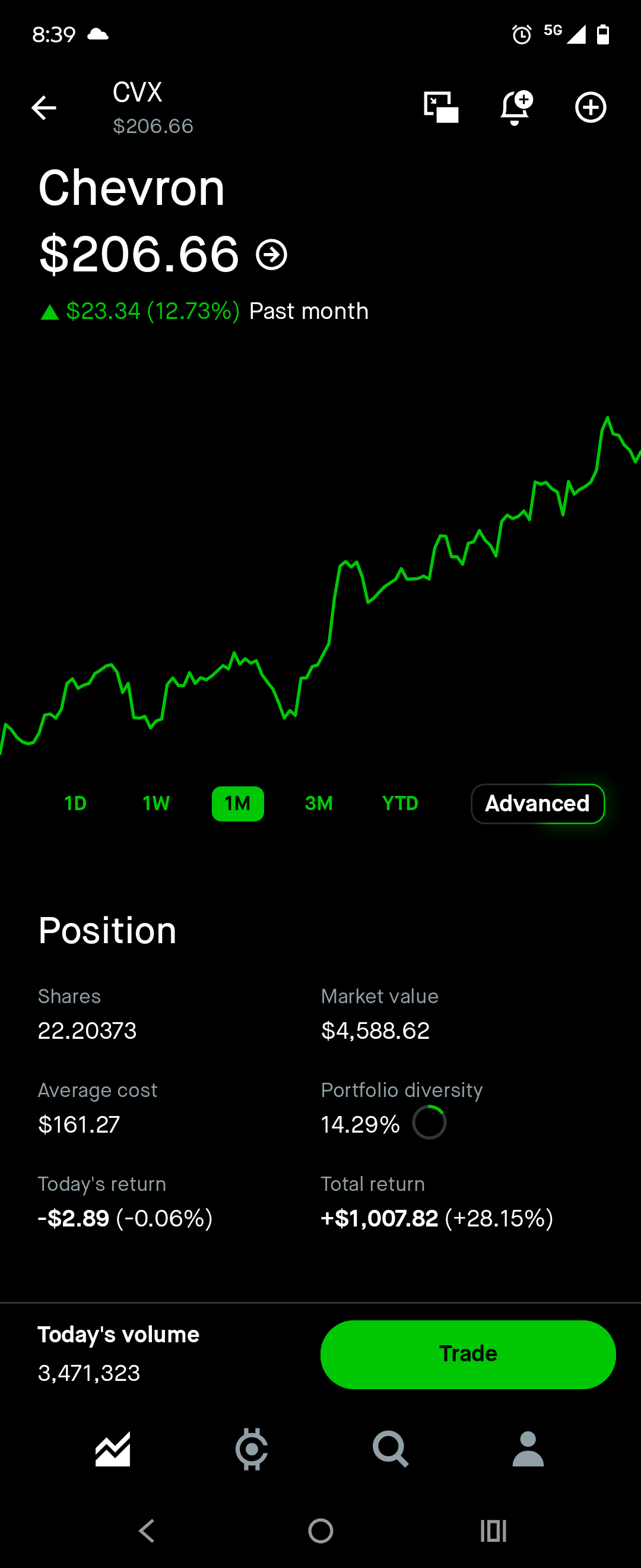Screen dimensions: 641x1568
Task: Go back using the top-left arrow
Action: click(44, 108)
